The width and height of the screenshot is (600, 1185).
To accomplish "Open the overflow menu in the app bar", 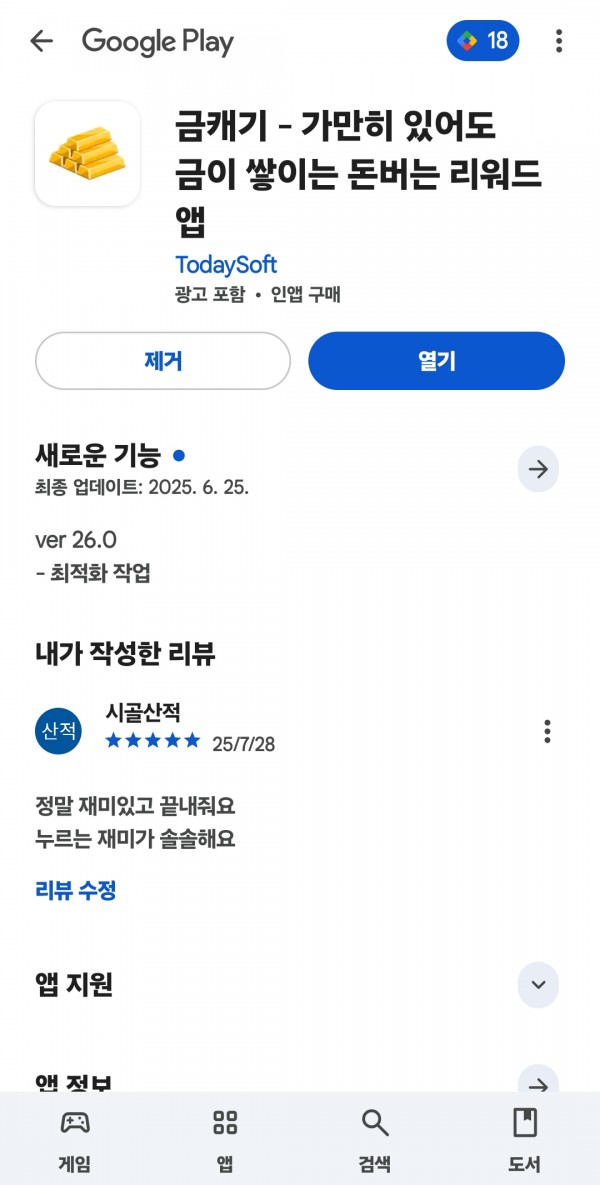I will point(558,41).
